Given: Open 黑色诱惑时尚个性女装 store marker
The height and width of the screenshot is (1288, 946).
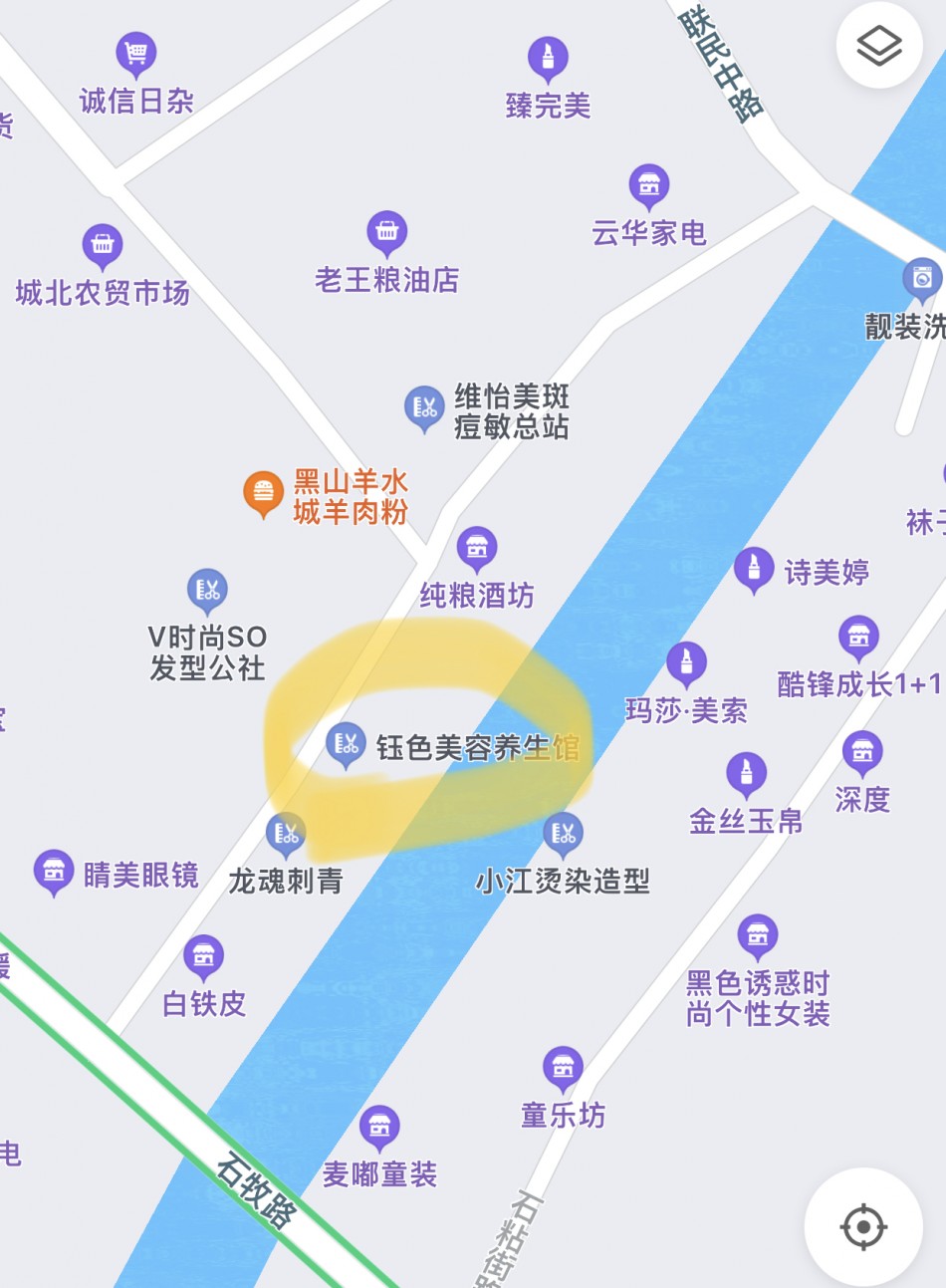Looking at the screenshot, I should point(758,935).
